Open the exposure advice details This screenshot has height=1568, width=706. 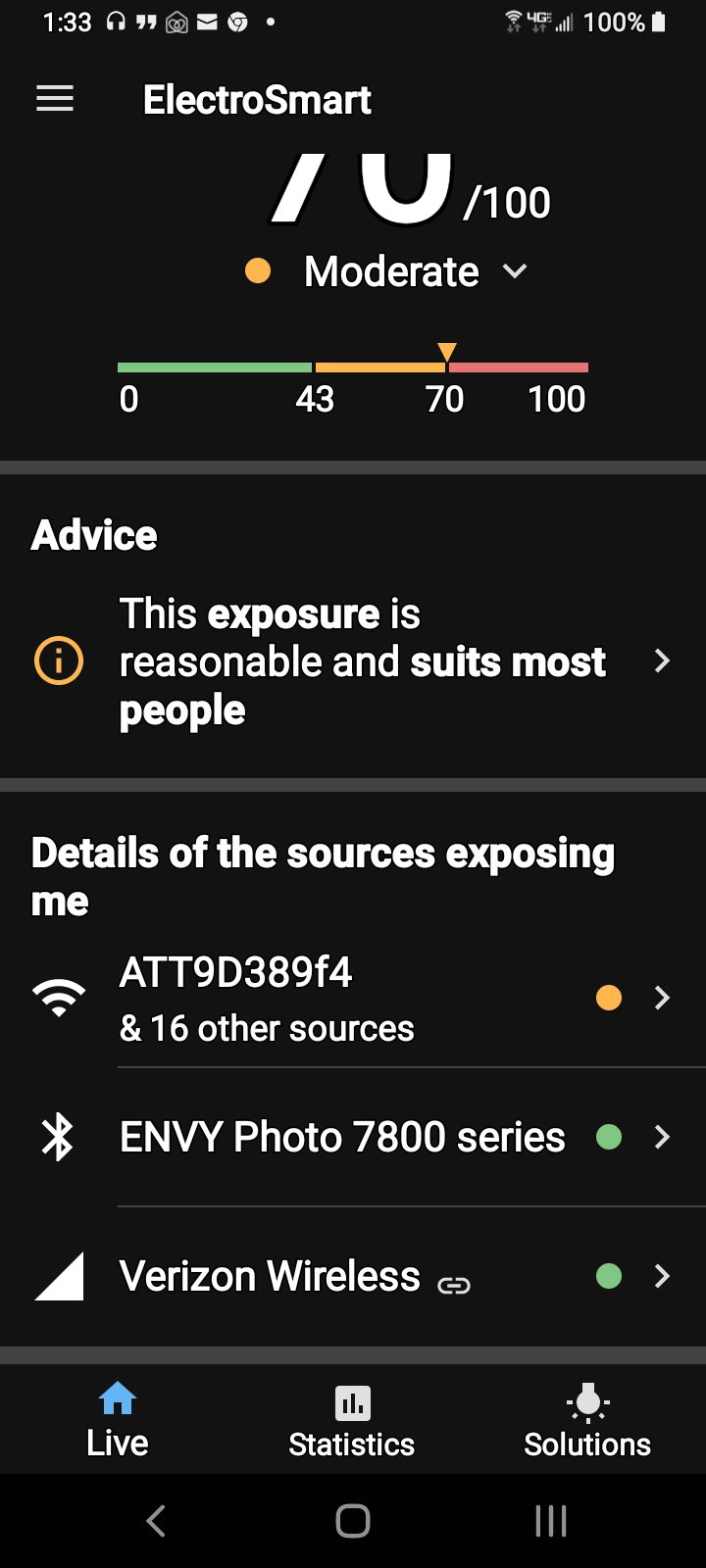point(363,661)
